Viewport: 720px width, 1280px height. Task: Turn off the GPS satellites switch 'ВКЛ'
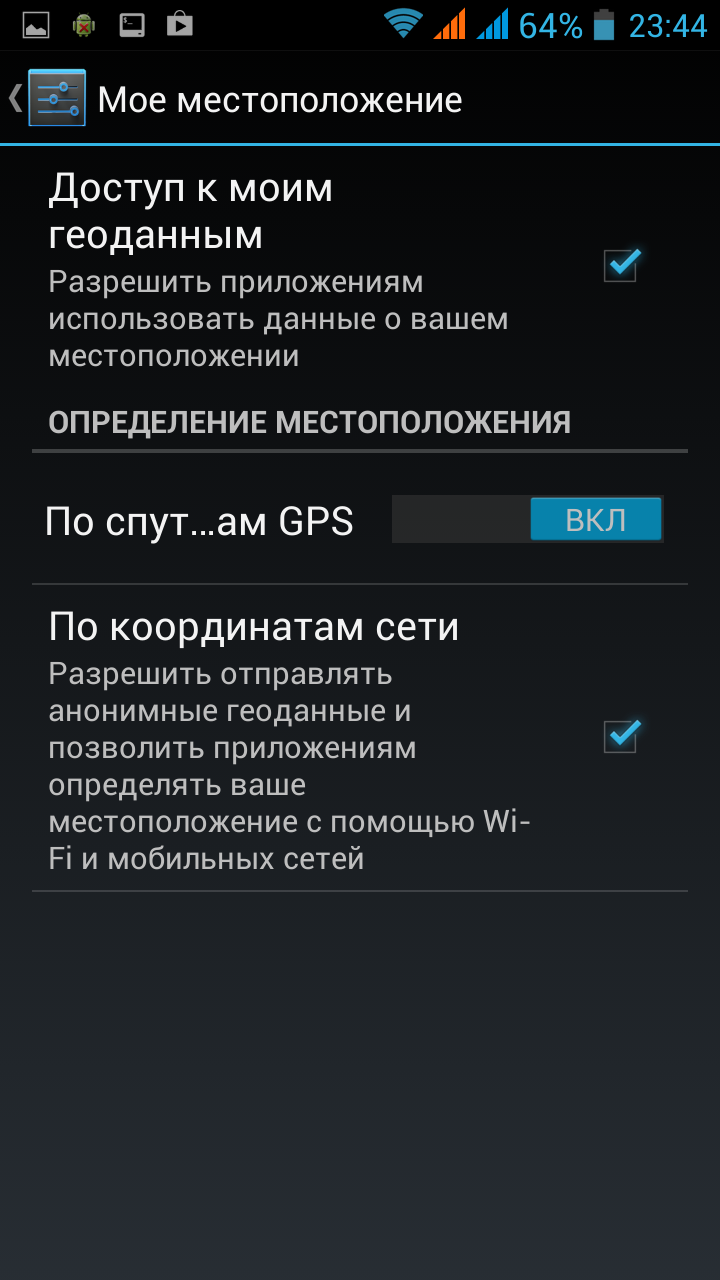595,520
